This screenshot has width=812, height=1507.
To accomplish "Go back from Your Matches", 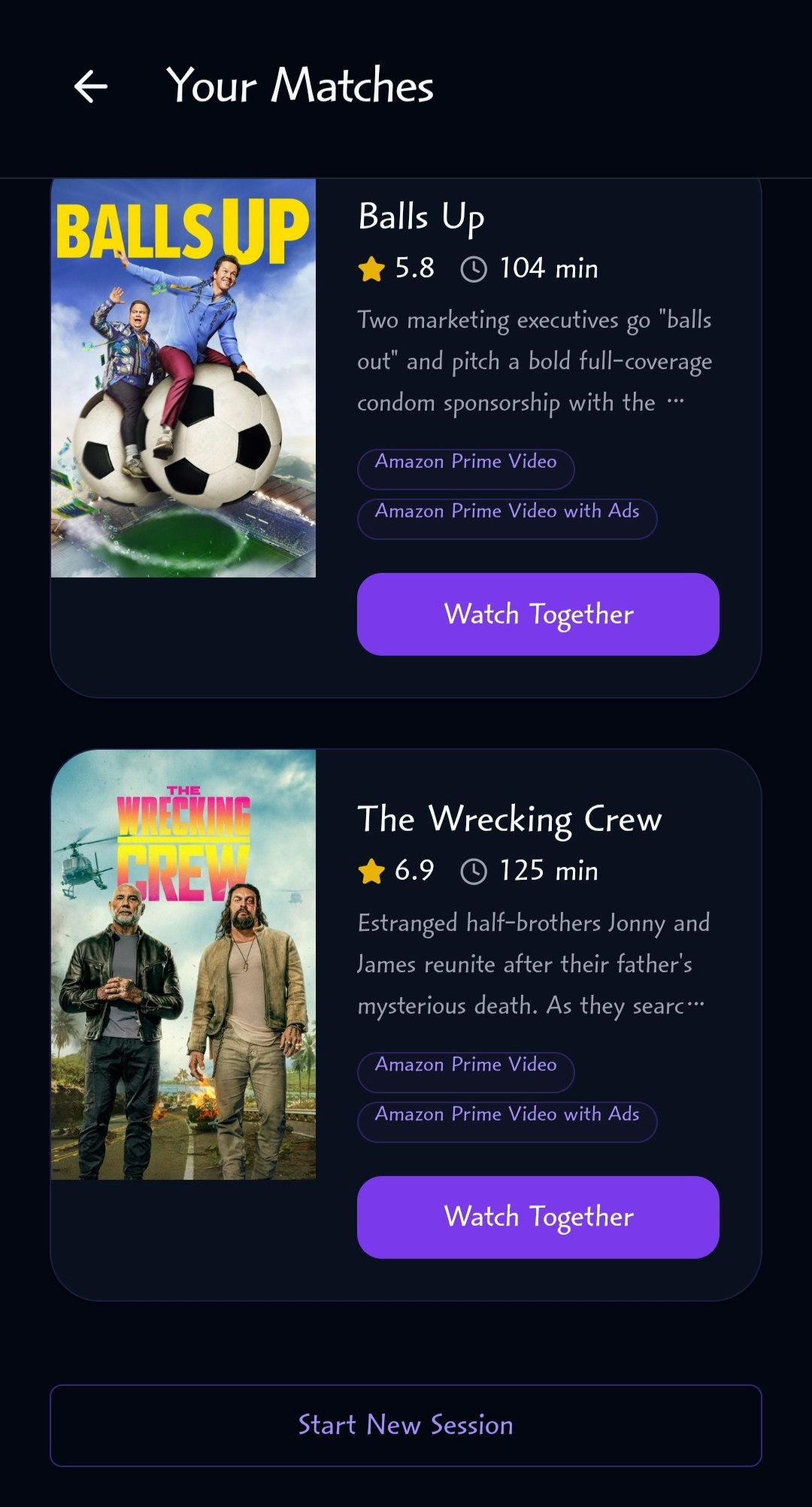I will [91, 86].
